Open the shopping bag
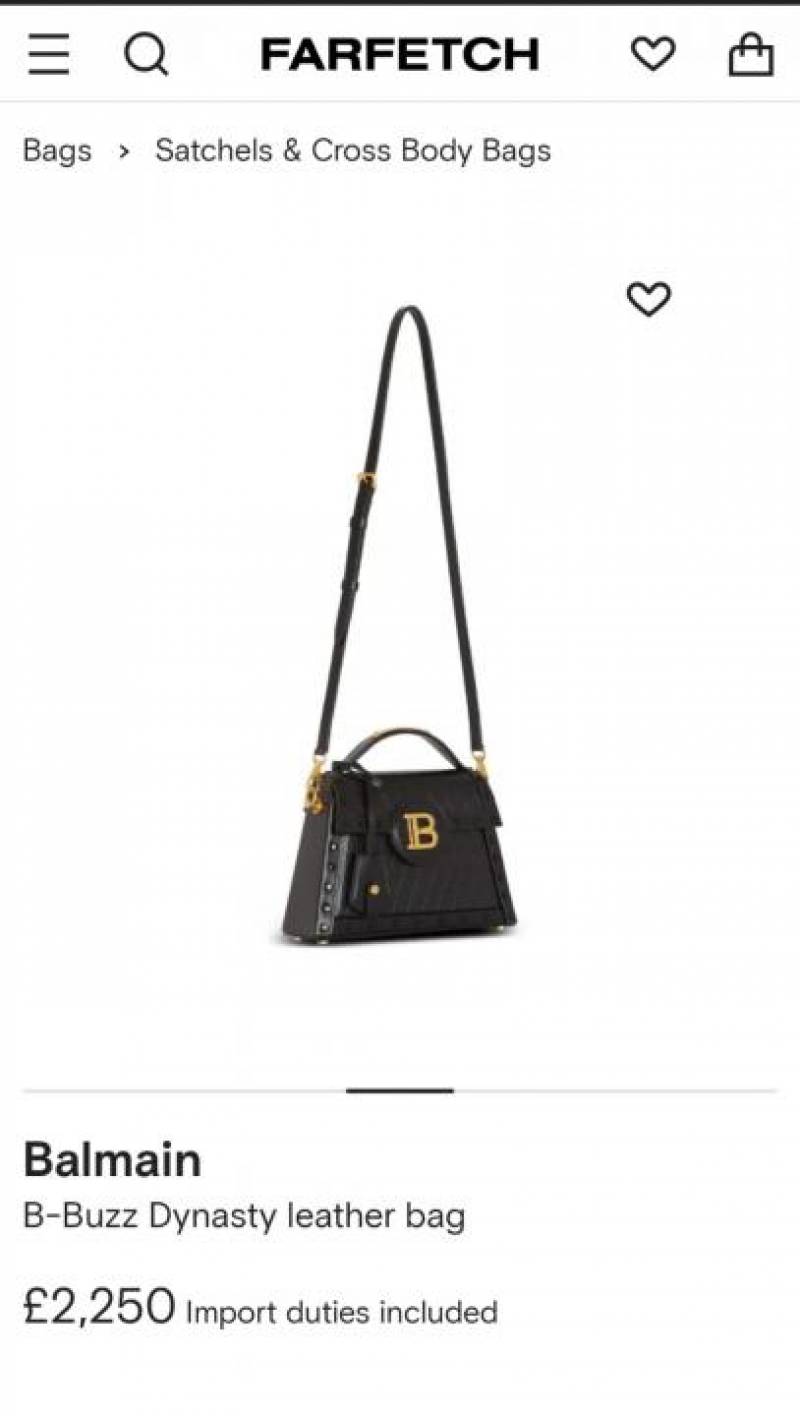 (x=751, y=54)
